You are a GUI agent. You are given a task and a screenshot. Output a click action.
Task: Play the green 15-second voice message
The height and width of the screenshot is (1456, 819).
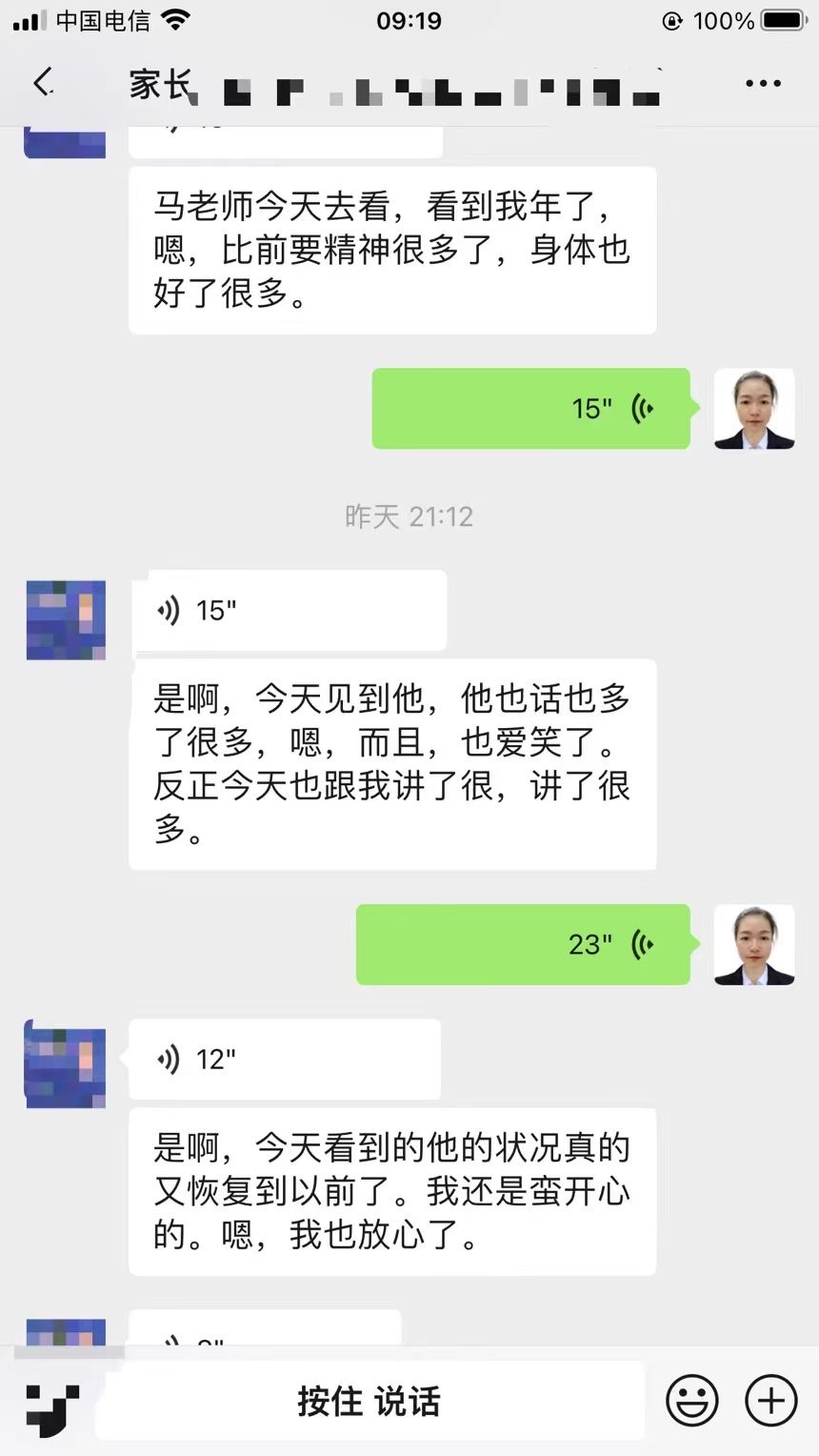tap(530, 409)
